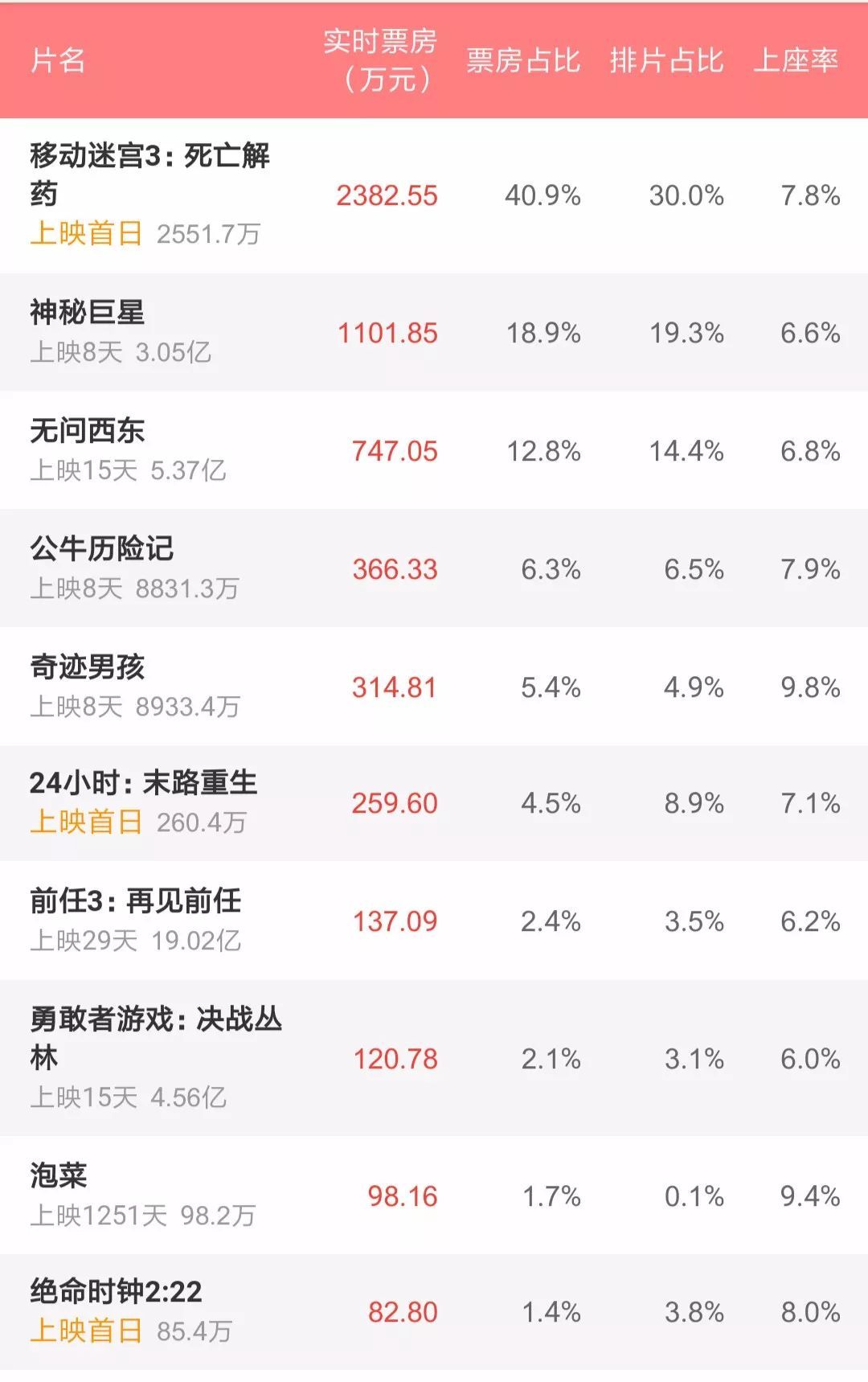Open the 绝命时钟2:22 row

[x=116, y=1292]
